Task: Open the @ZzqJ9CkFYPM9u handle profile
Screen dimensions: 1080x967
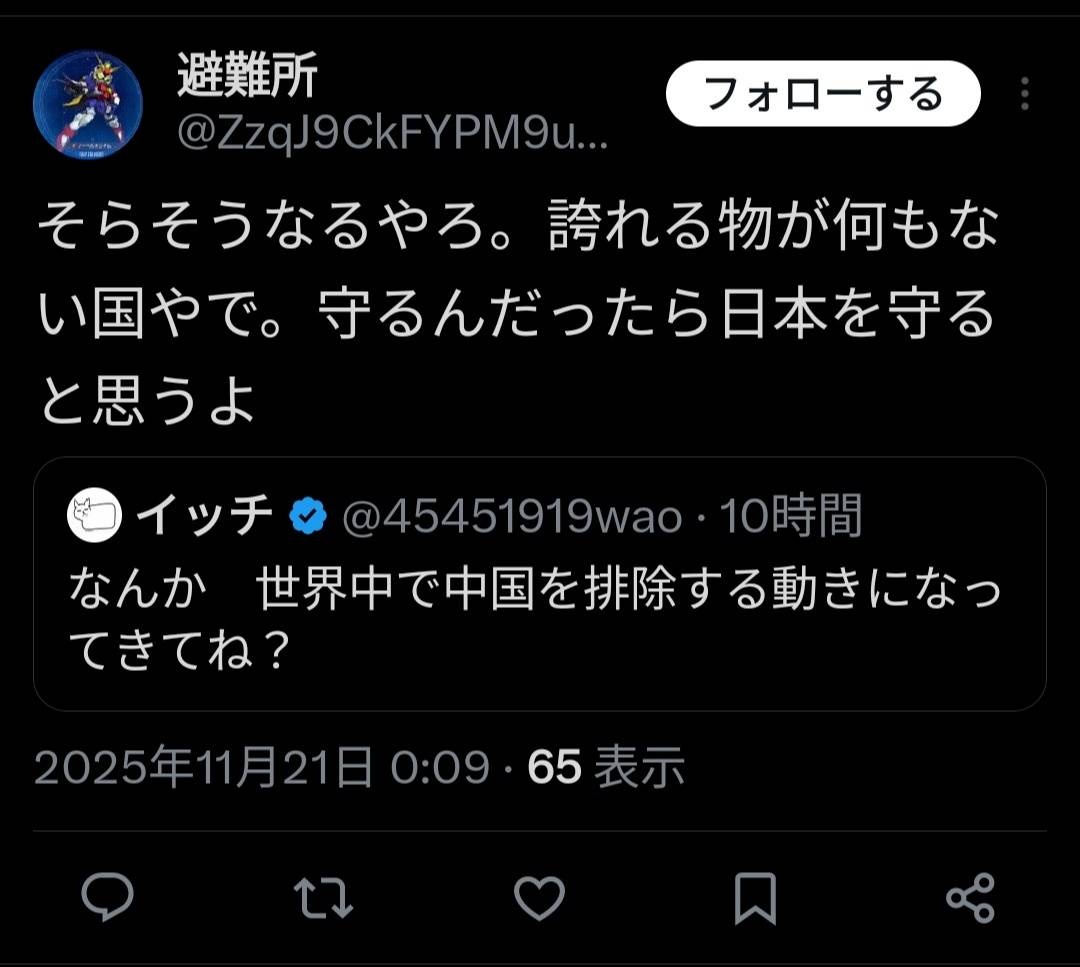Action: pyautogui.click(x=392, y=134)
